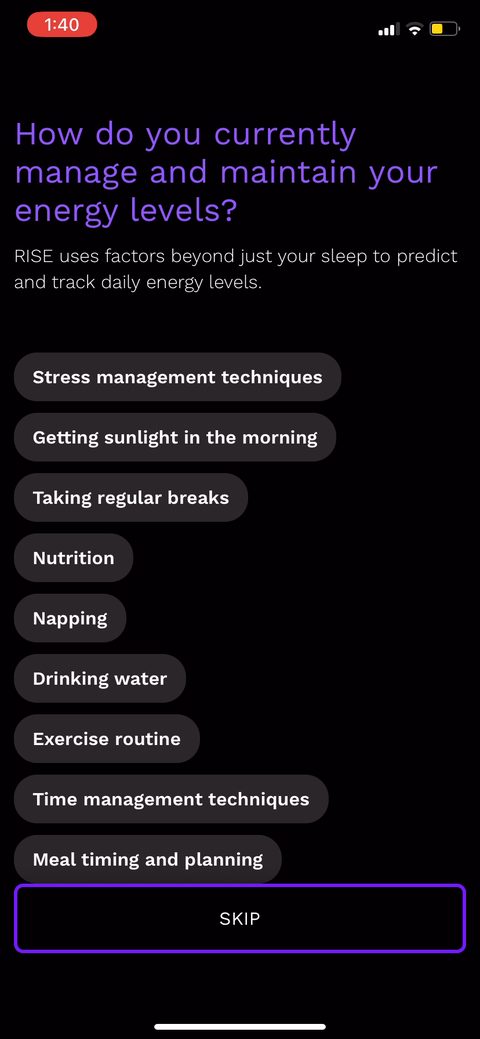Pick Time management techniques

pos(171,799)
